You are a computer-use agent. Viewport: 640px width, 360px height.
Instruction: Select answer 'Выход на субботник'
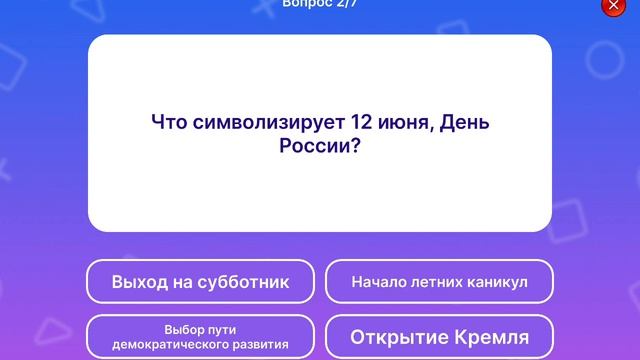pos(200,282)
